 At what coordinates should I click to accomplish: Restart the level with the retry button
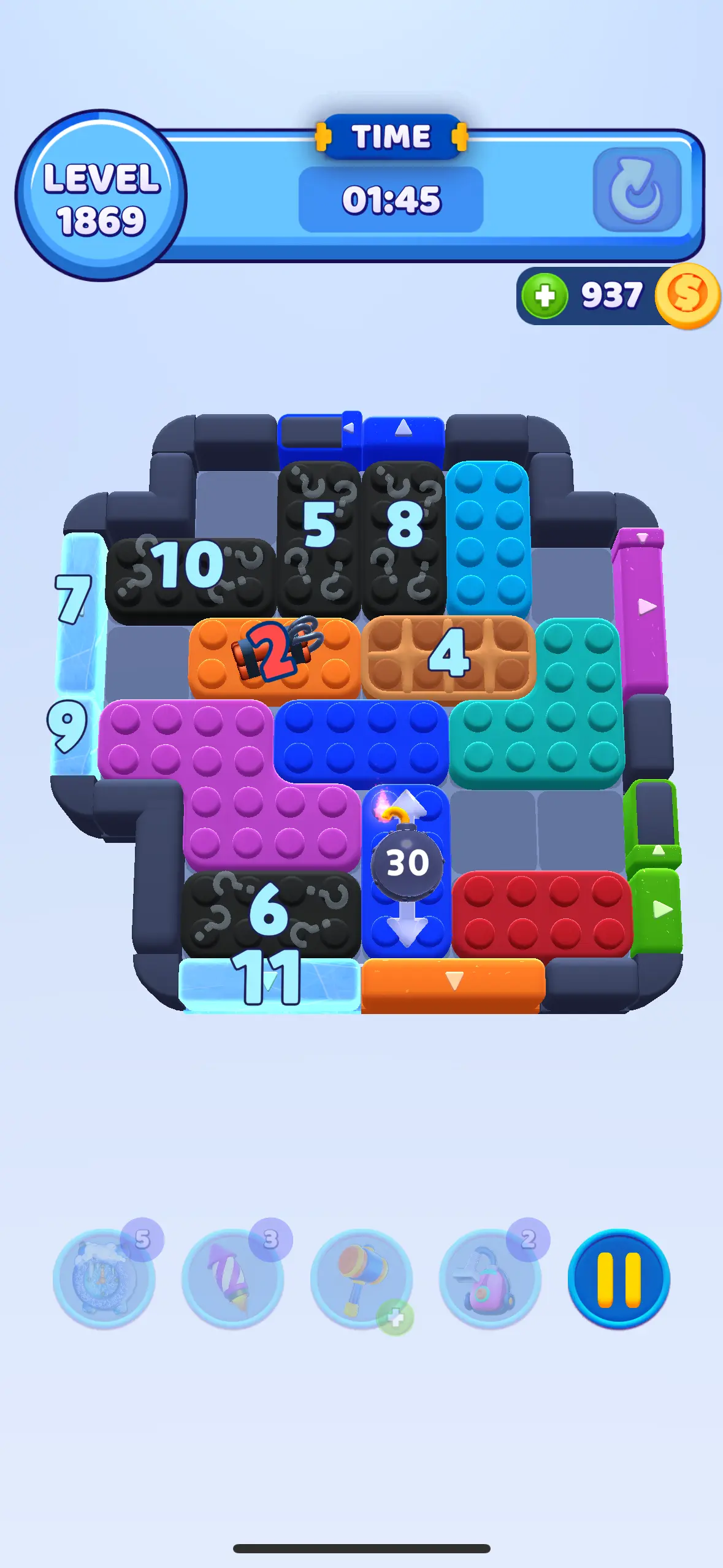[x=637, y=190]
